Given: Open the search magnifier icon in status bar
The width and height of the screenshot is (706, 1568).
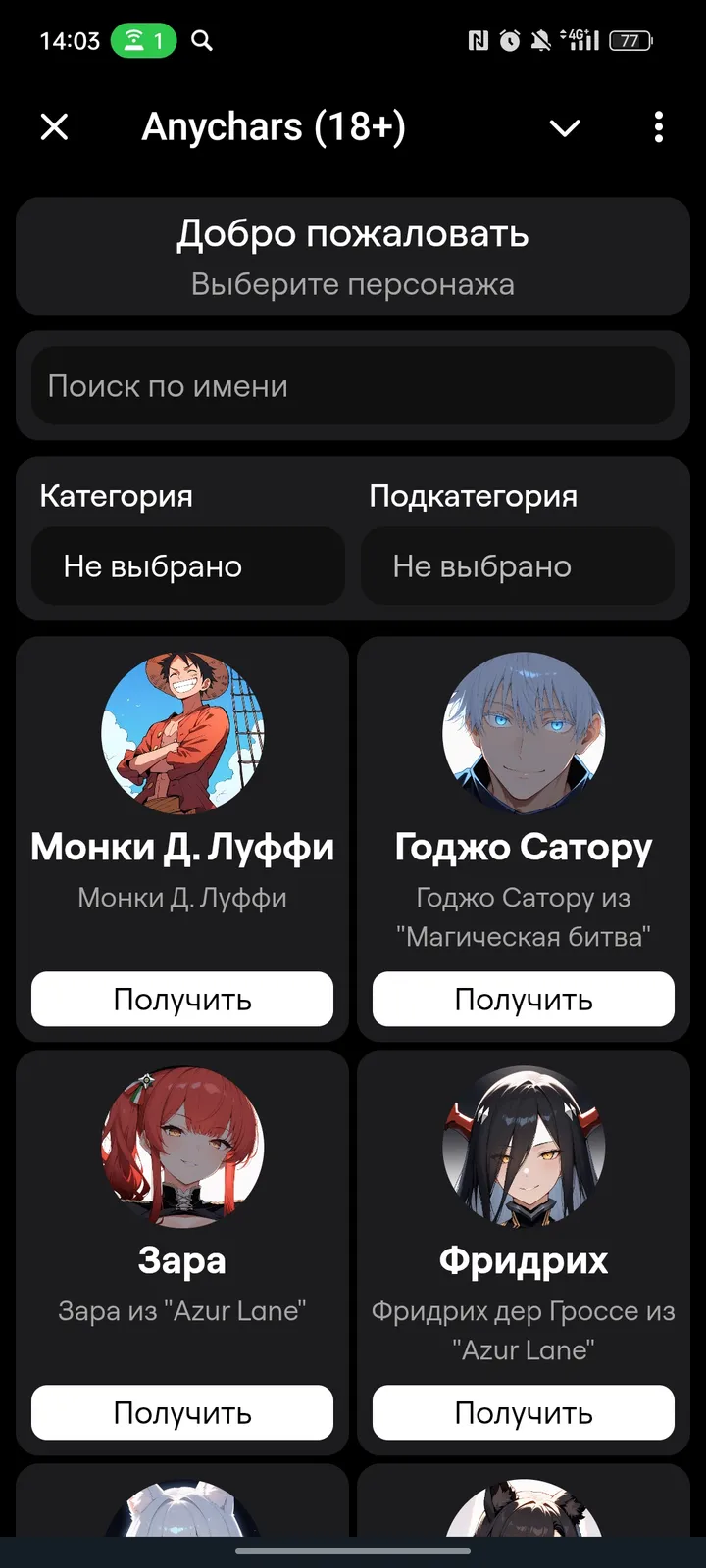Looking at the screenshot, I should [x=201, y=41].
